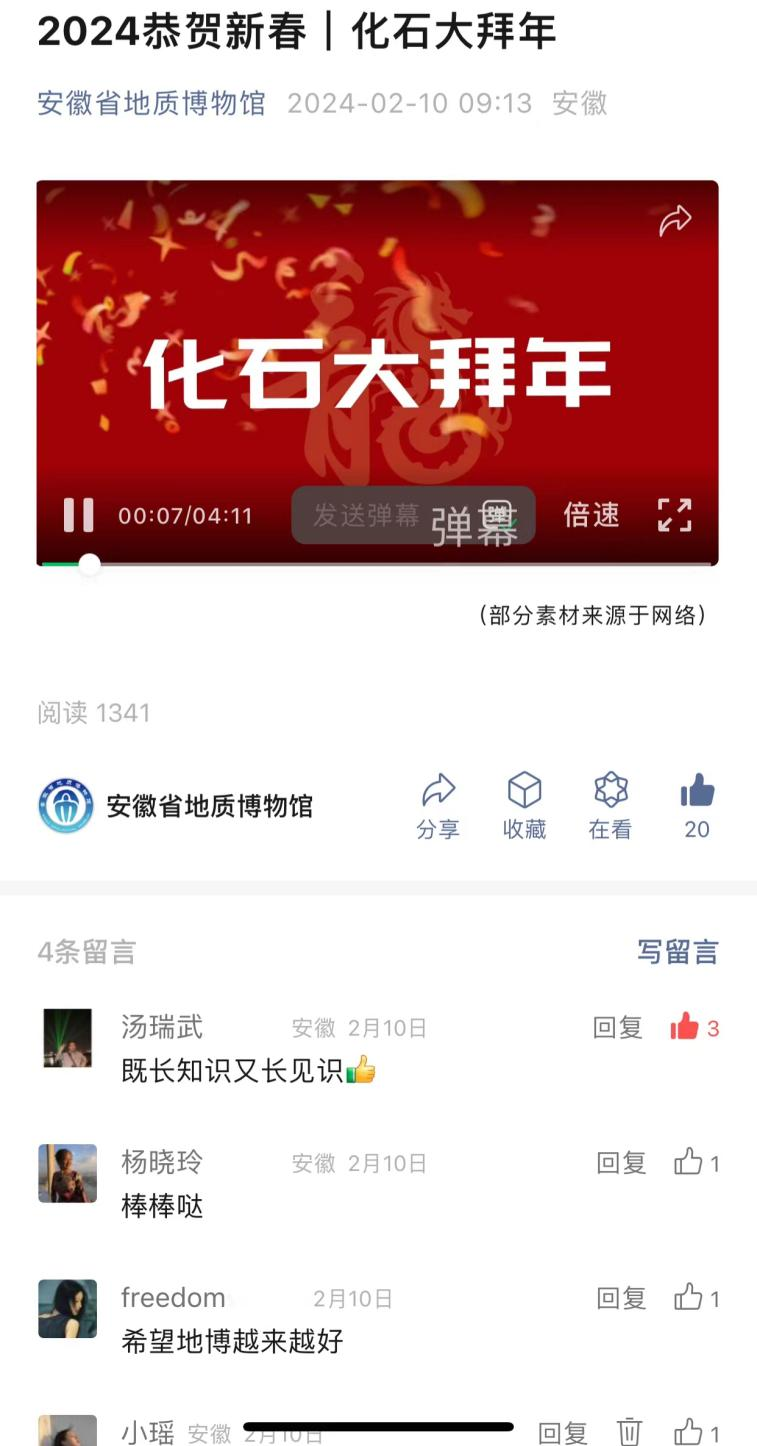Open 安徽省地质博物馆 account link under title

pos(151,104)
